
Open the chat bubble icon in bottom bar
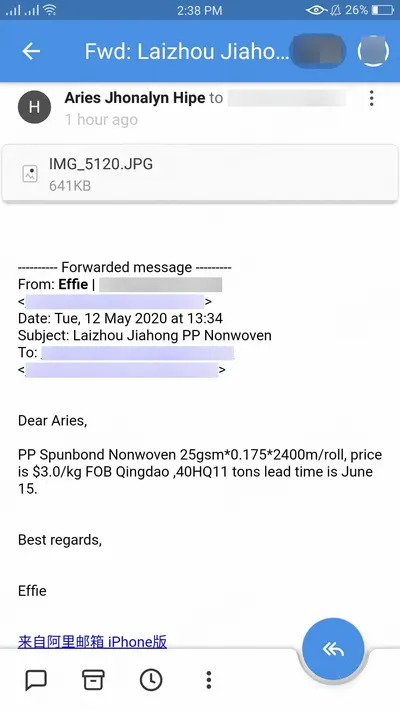point(36,680)
